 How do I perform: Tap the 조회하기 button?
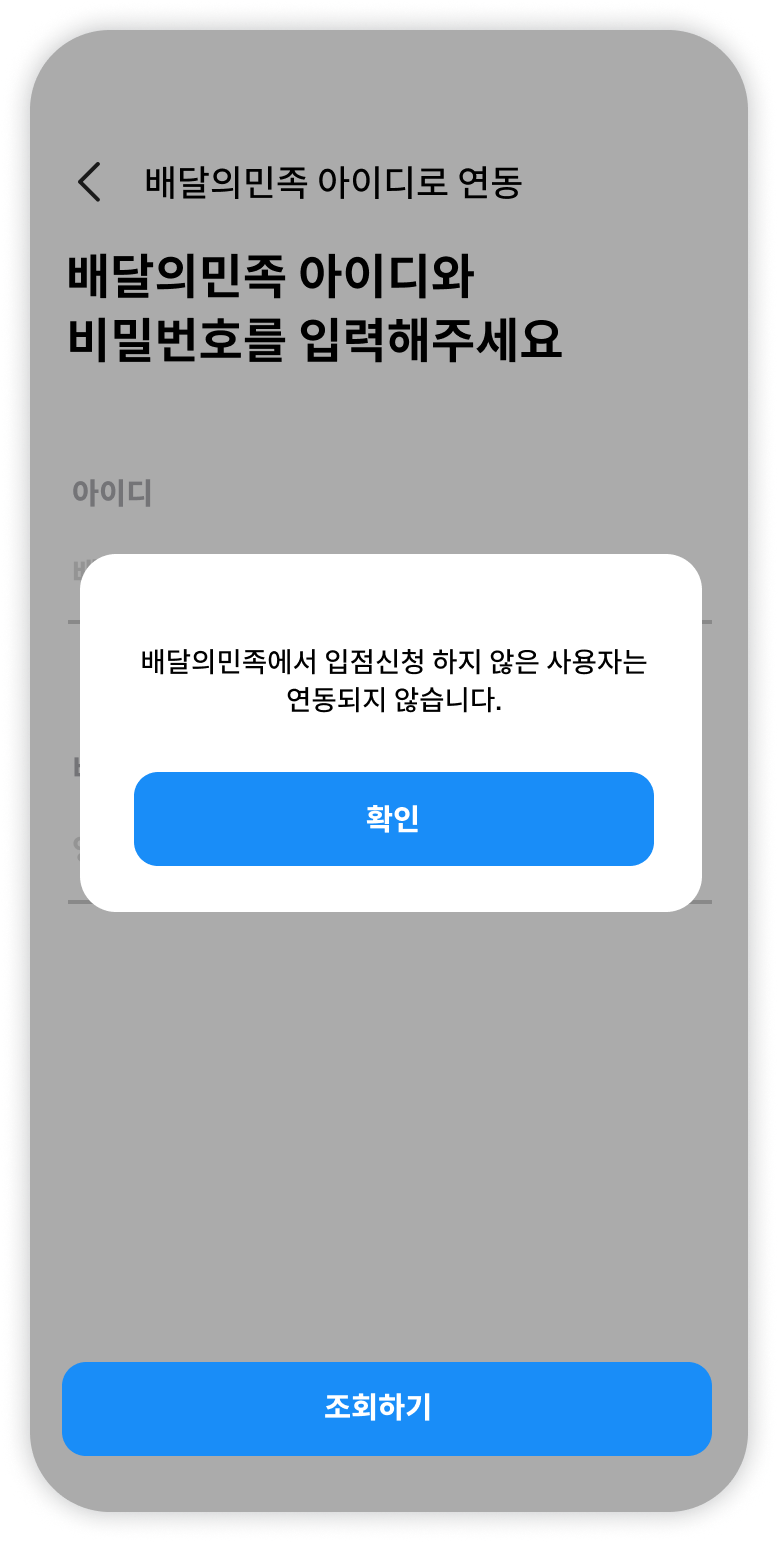pos(386,1408)
